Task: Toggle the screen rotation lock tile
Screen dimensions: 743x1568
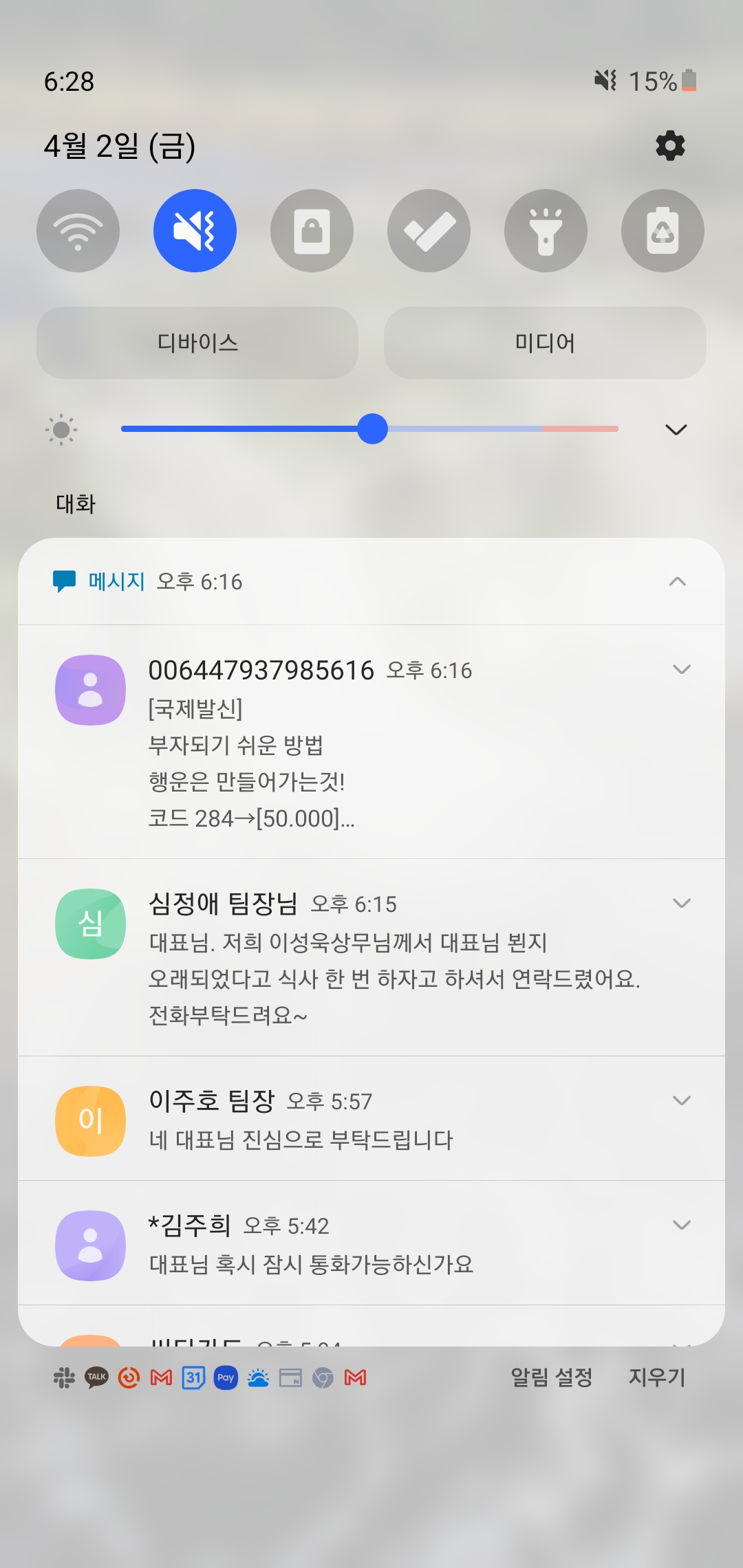Action: pyautogui.click(x=312, y=230)
